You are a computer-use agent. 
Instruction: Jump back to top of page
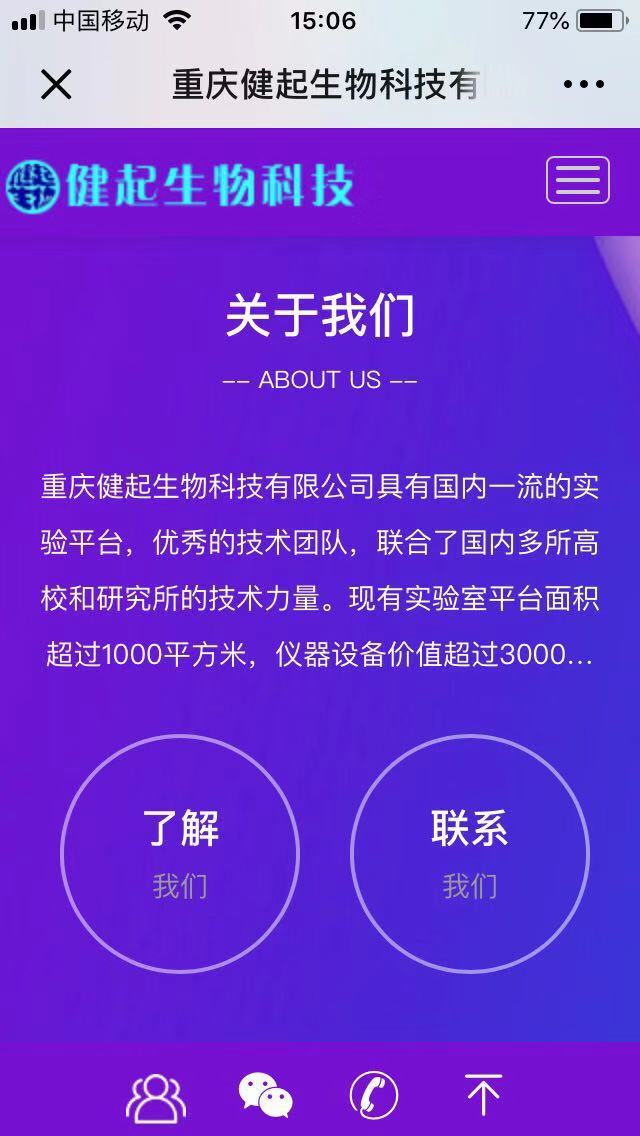pos(483,1096)
